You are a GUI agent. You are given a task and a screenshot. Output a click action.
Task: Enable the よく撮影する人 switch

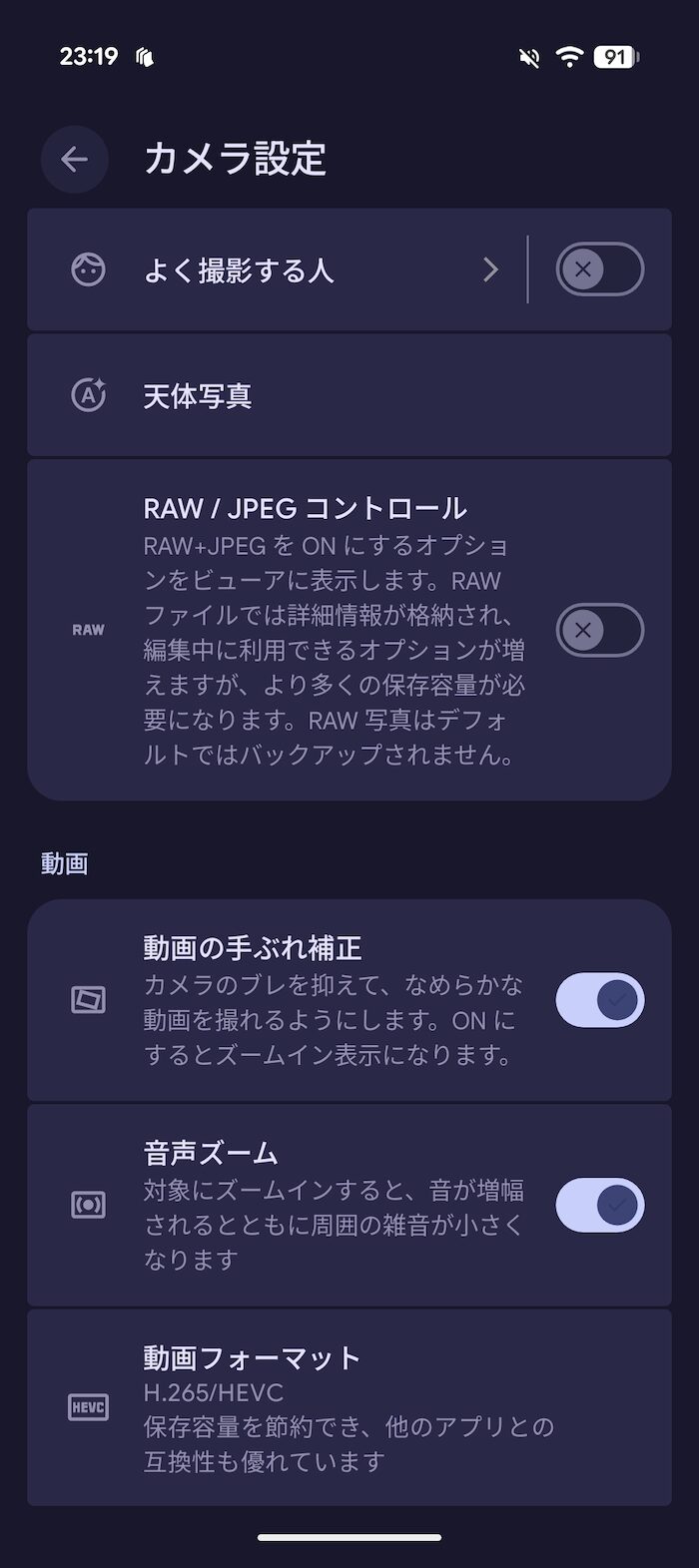point(599,269)
